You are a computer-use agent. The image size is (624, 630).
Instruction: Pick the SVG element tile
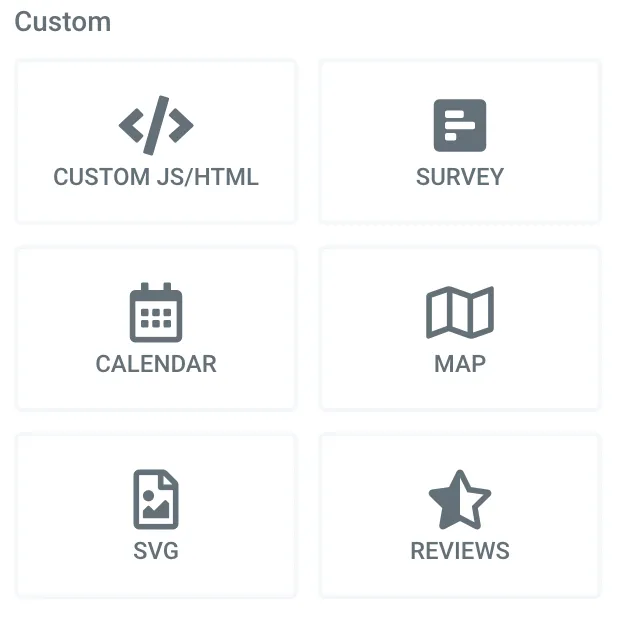click(x=156, y=516)
